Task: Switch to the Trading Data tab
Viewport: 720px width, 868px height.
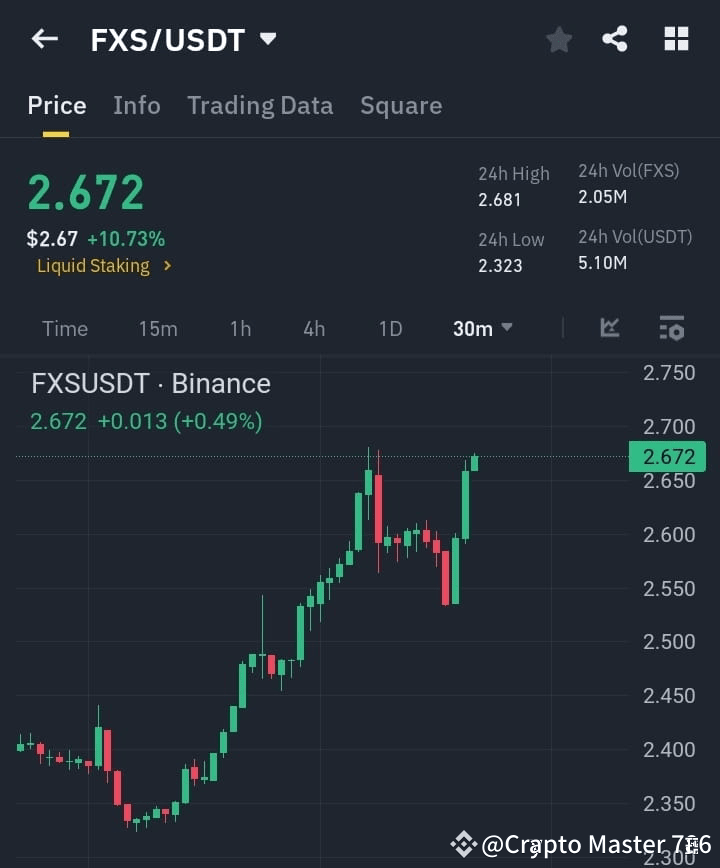Action: (260, 105)
